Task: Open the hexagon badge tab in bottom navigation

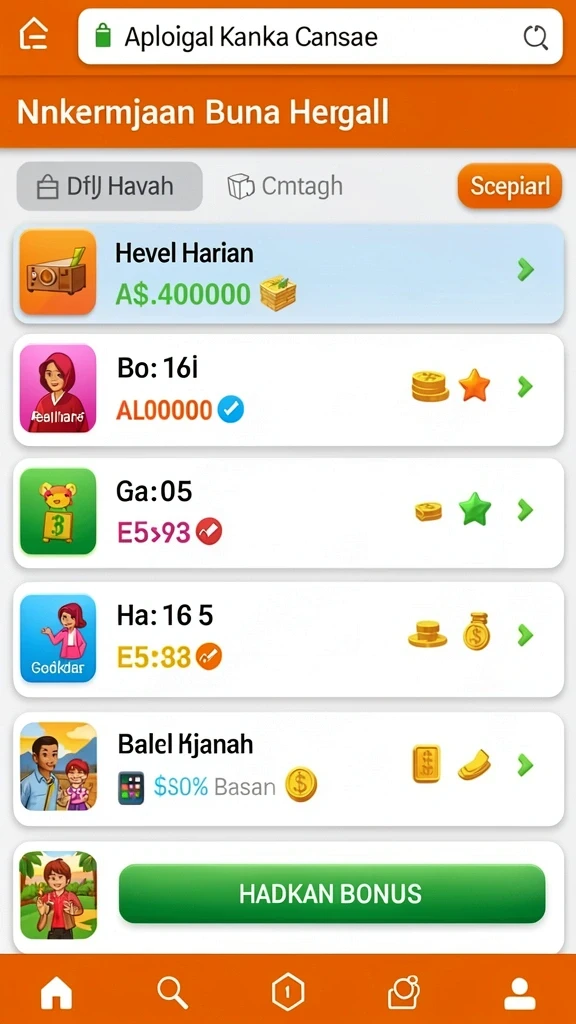Action: click(x=287, y=993)
